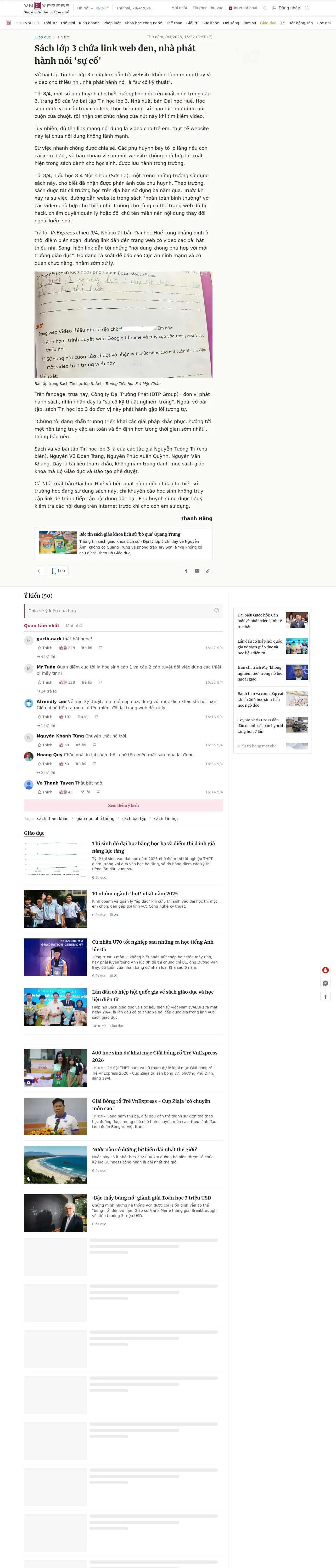Read '10 nhóm ngành hot nhất năm 2025'
The height and width of the screenshot is (1568, 336).
[x=135, y=893]
